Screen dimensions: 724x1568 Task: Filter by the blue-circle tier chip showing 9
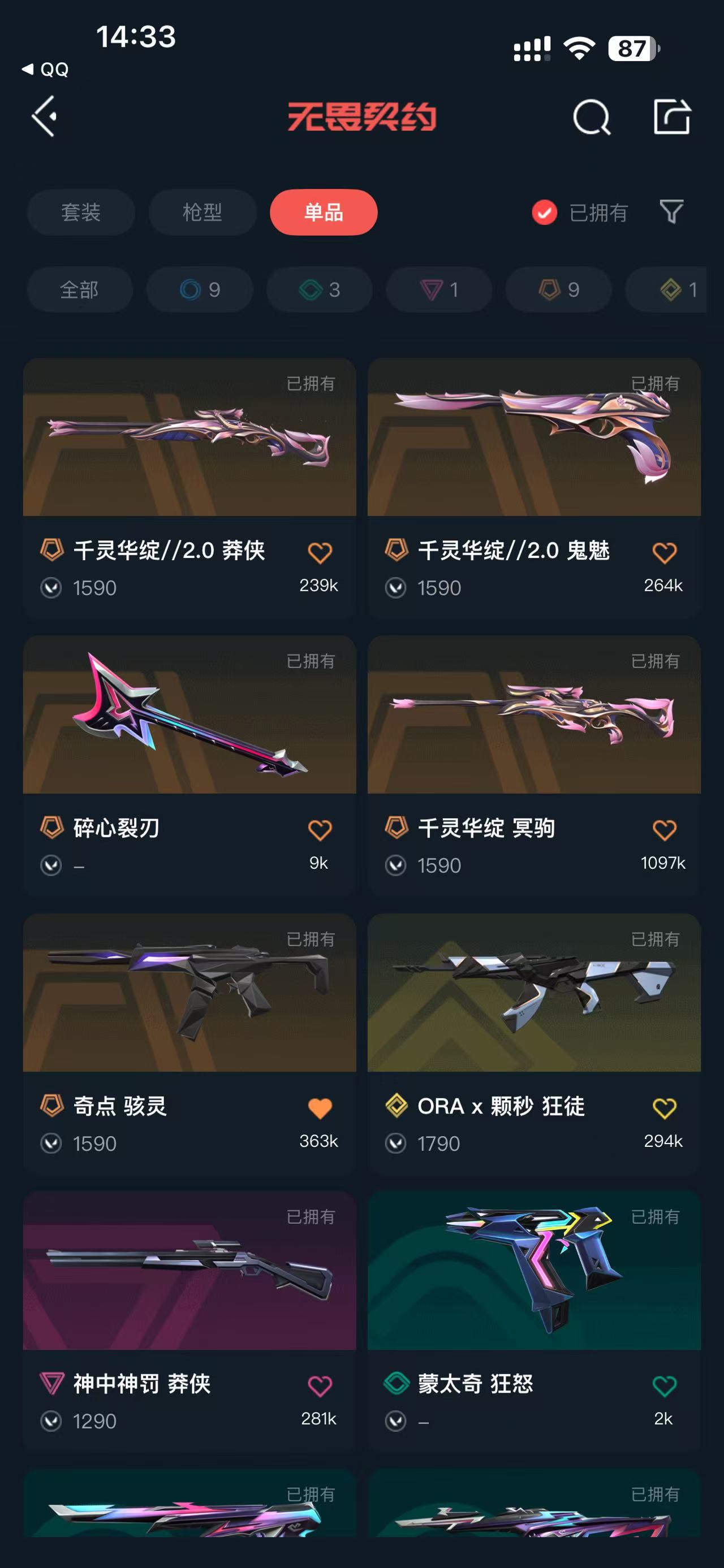[200, 290]
